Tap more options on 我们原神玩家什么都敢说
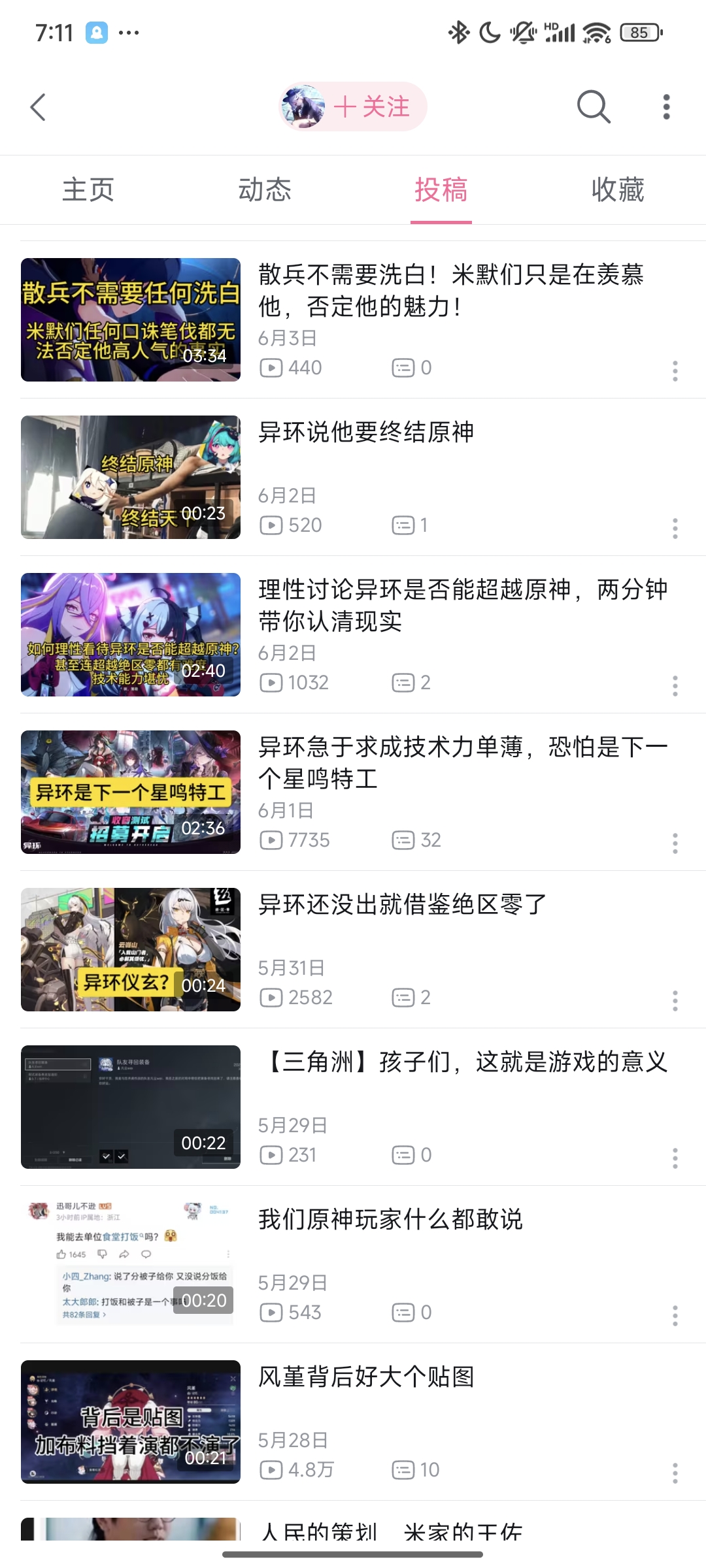 [675, 1316]
